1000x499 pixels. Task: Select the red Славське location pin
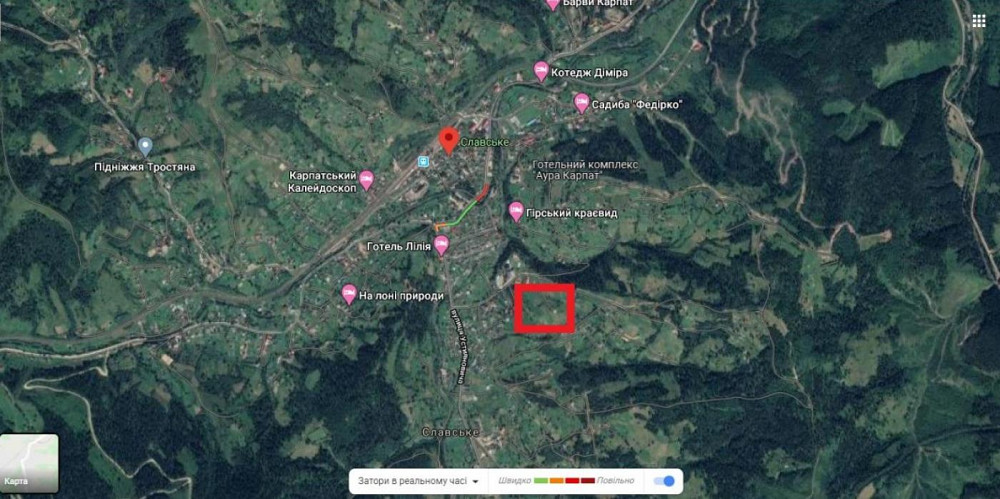pyautogui.click(x=449, y=141)
